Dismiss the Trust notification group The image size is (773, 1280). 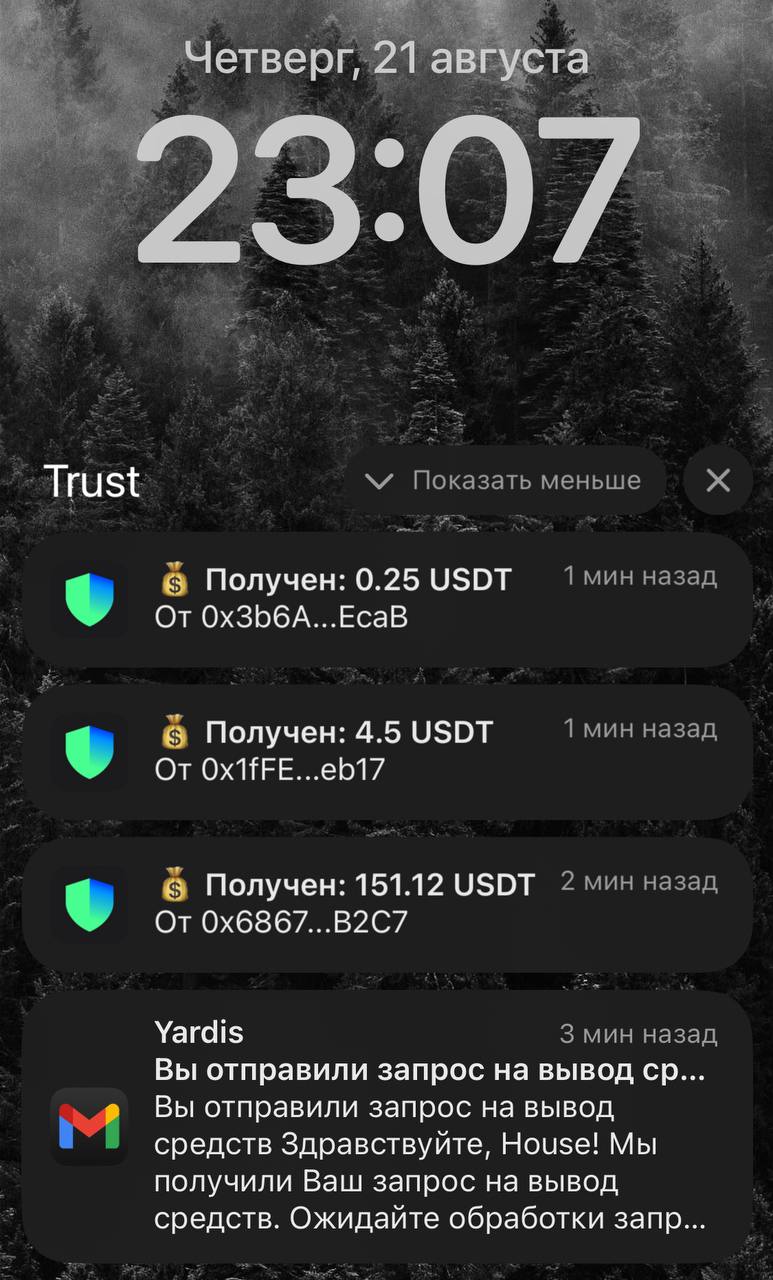718,481
